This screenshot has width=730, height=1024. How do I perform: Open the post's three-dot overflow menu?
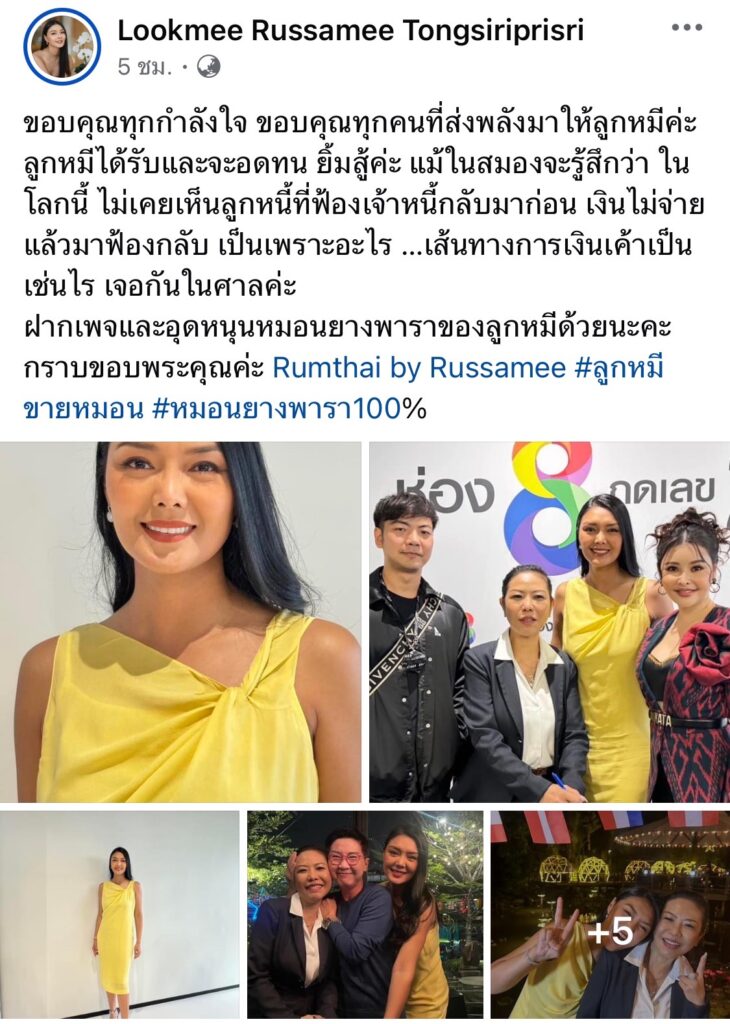[686, 28]
